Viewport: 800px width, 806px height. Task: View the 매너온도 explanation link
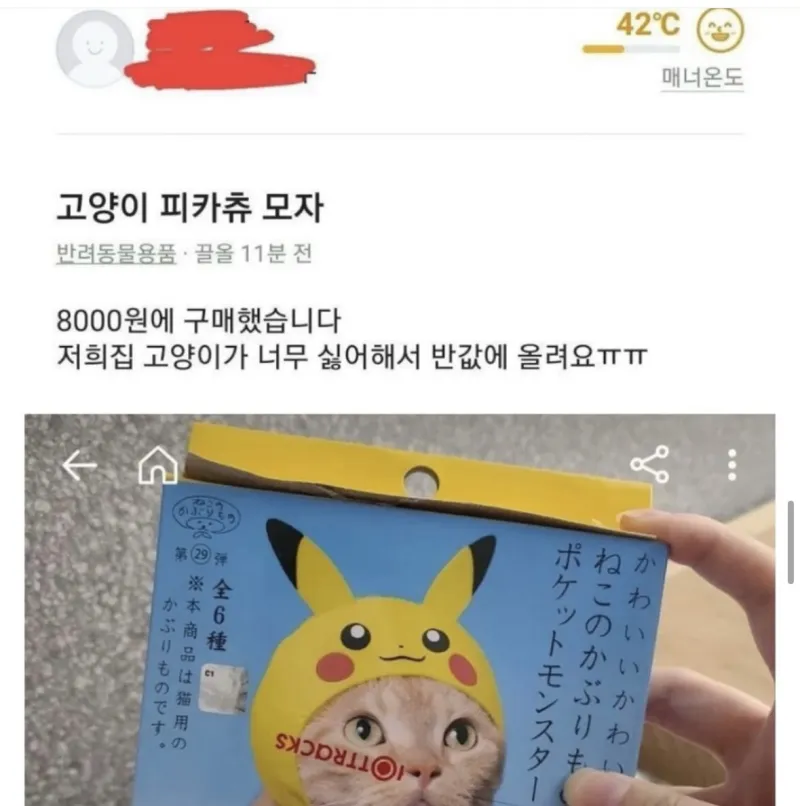[x=702, y=78]
